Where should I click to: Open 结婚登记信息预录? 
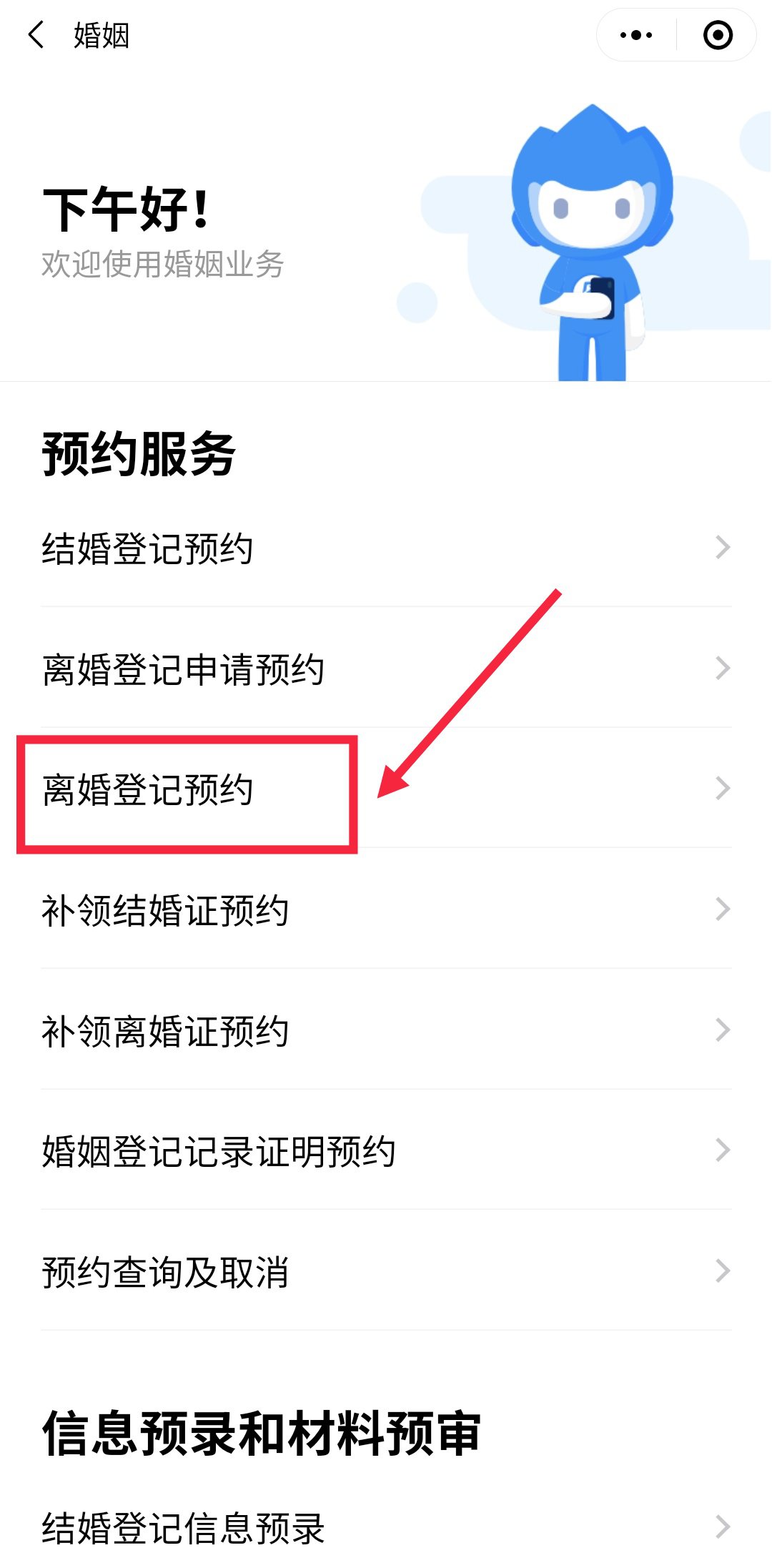(386, 1527)
